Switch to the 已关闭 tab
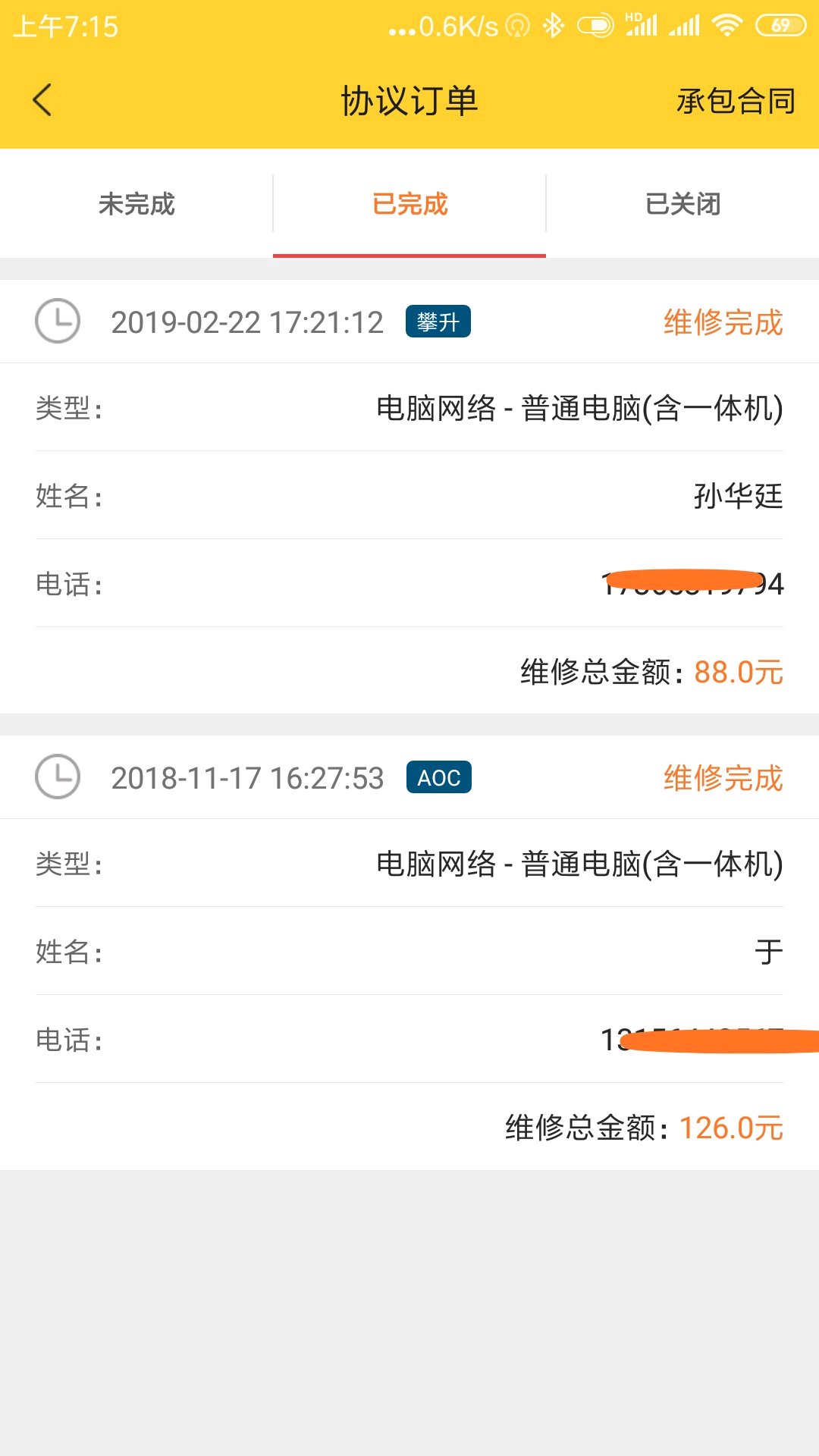 pyautogui.click(x=682, y=204)
